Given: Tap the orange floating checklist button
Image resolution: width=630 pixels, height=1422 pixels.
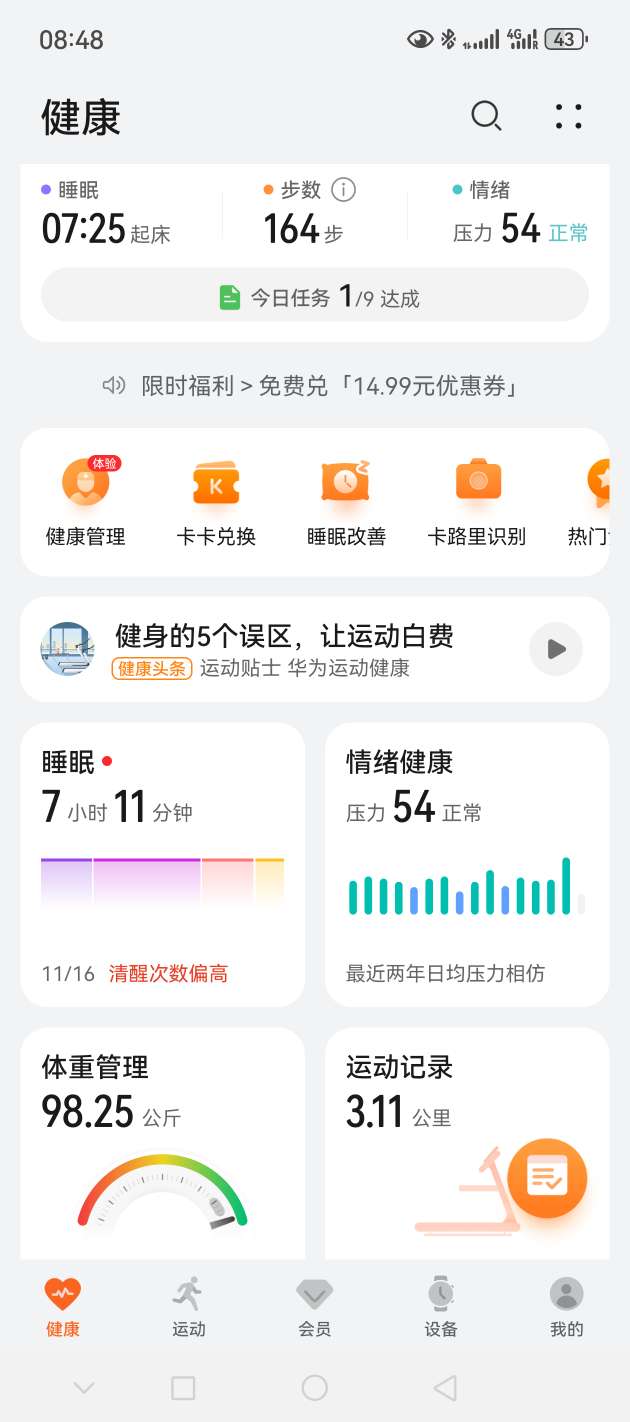Looking at the screenshot, I should tap(547, 1178).
